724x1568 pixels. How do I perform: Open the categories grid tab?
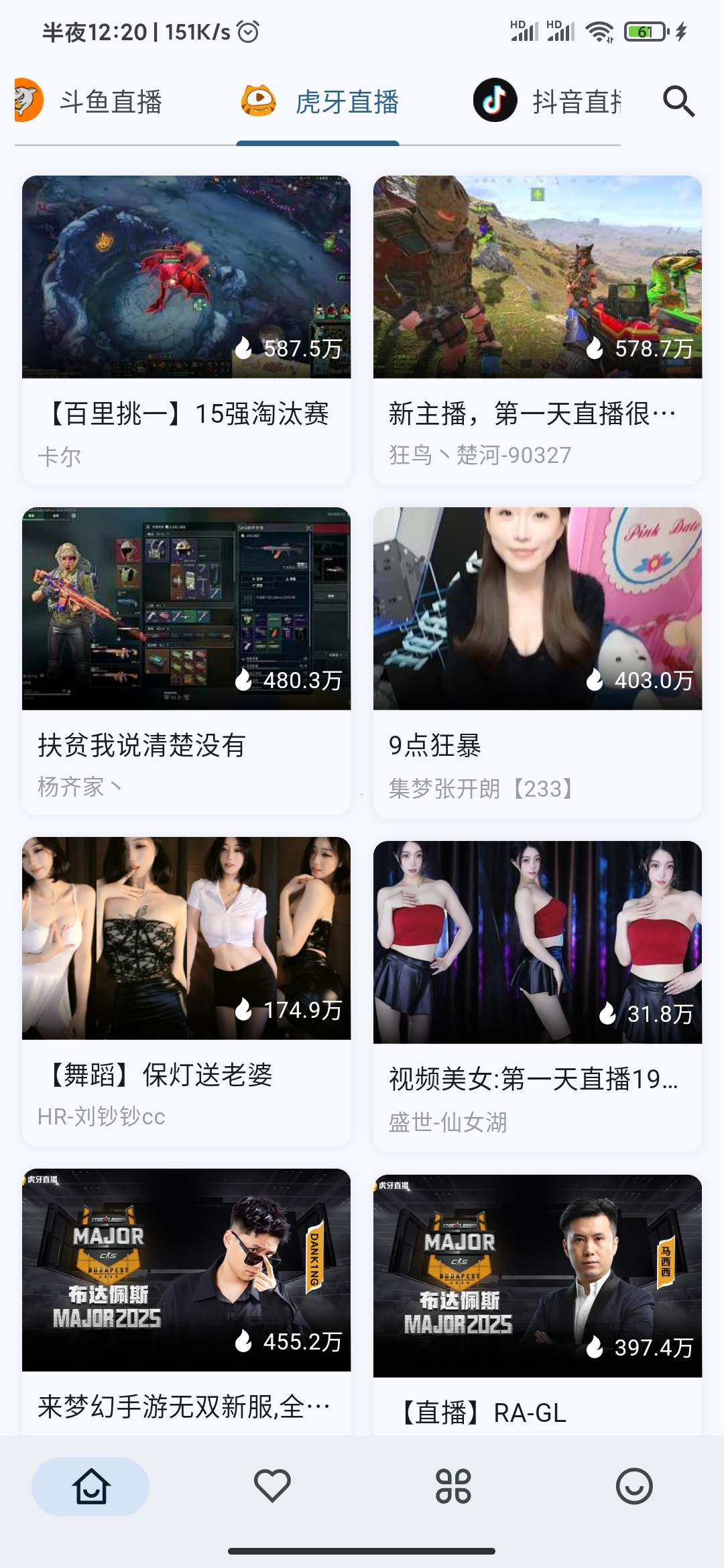453,1486
